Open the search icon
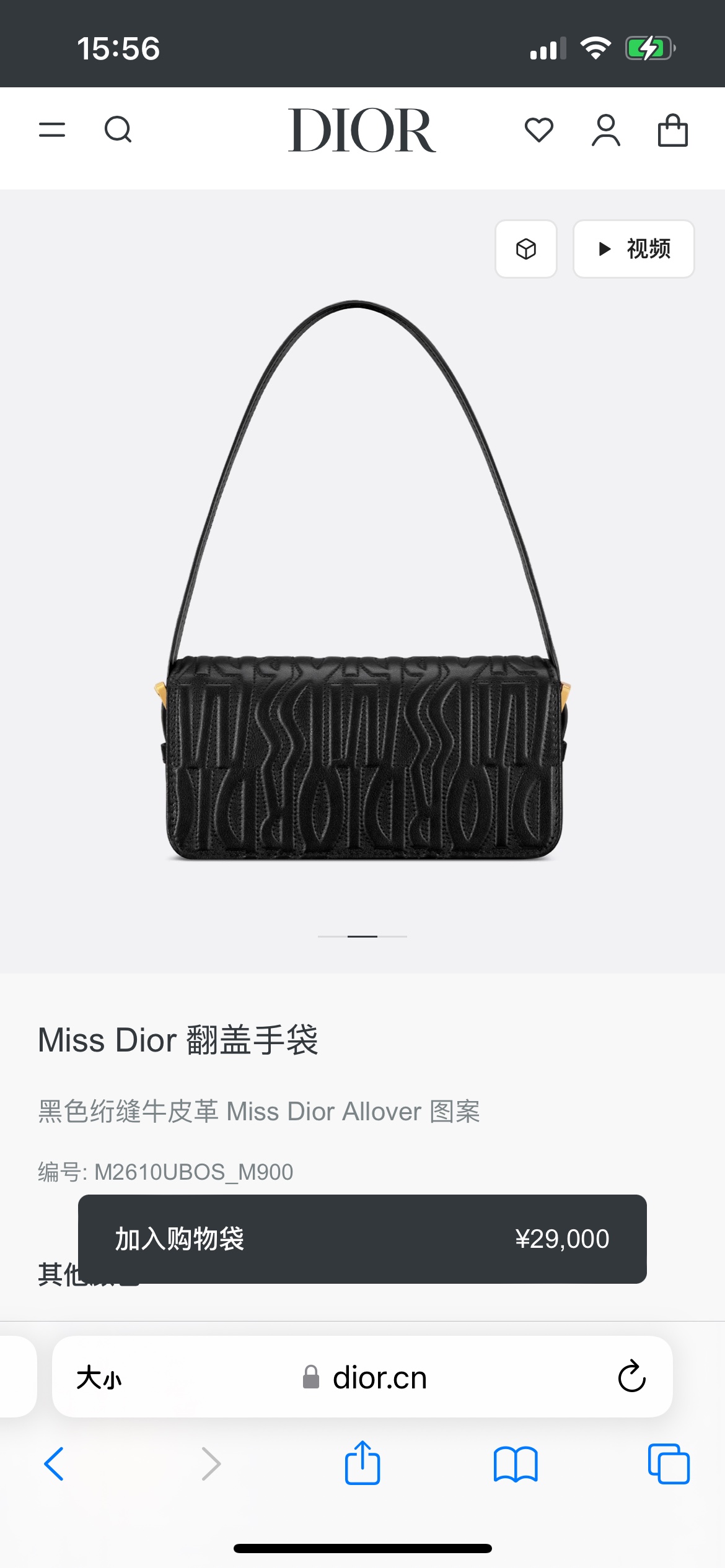725x1568 pixels. [x=118, y=129]
